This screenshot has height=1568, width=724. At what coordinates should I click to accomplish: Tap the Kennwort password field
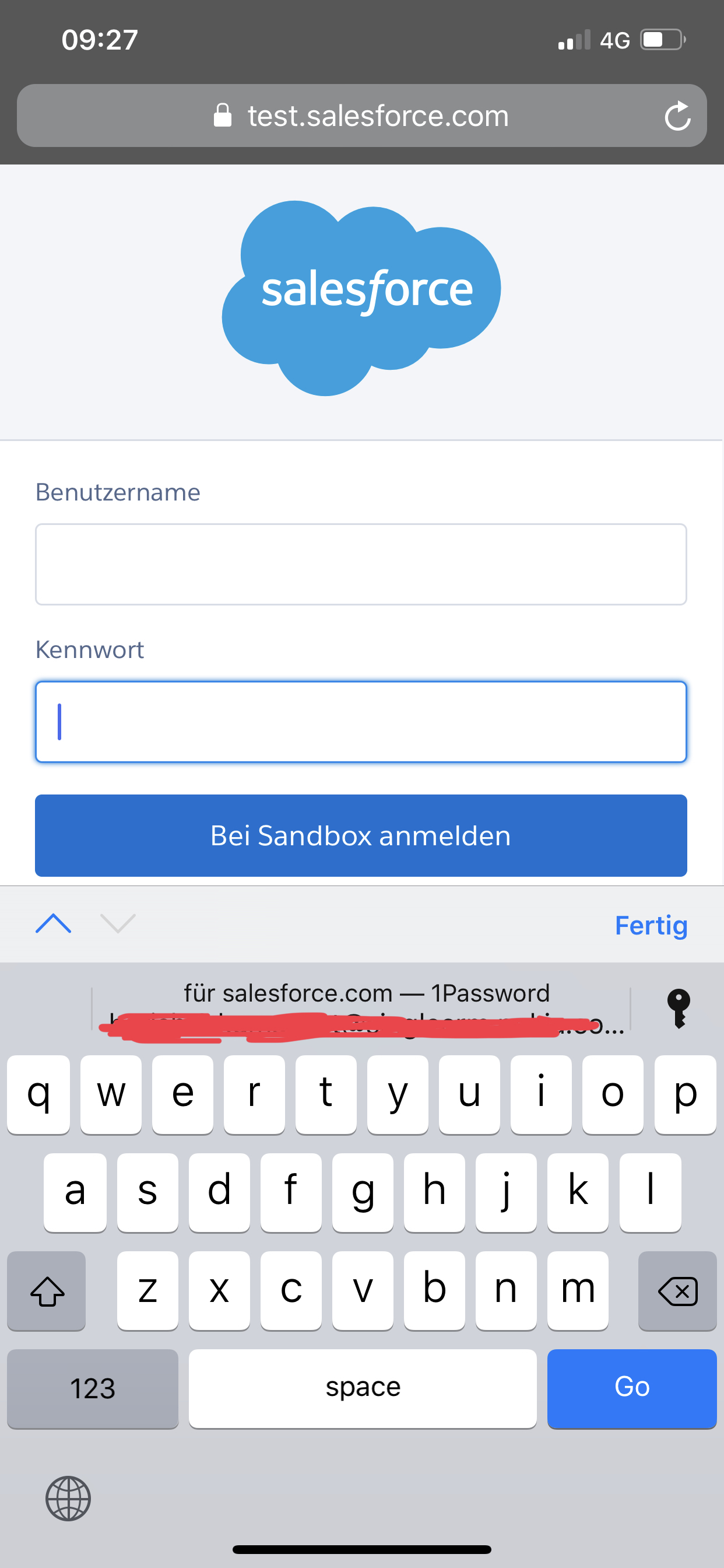click(x=361, y=722)
